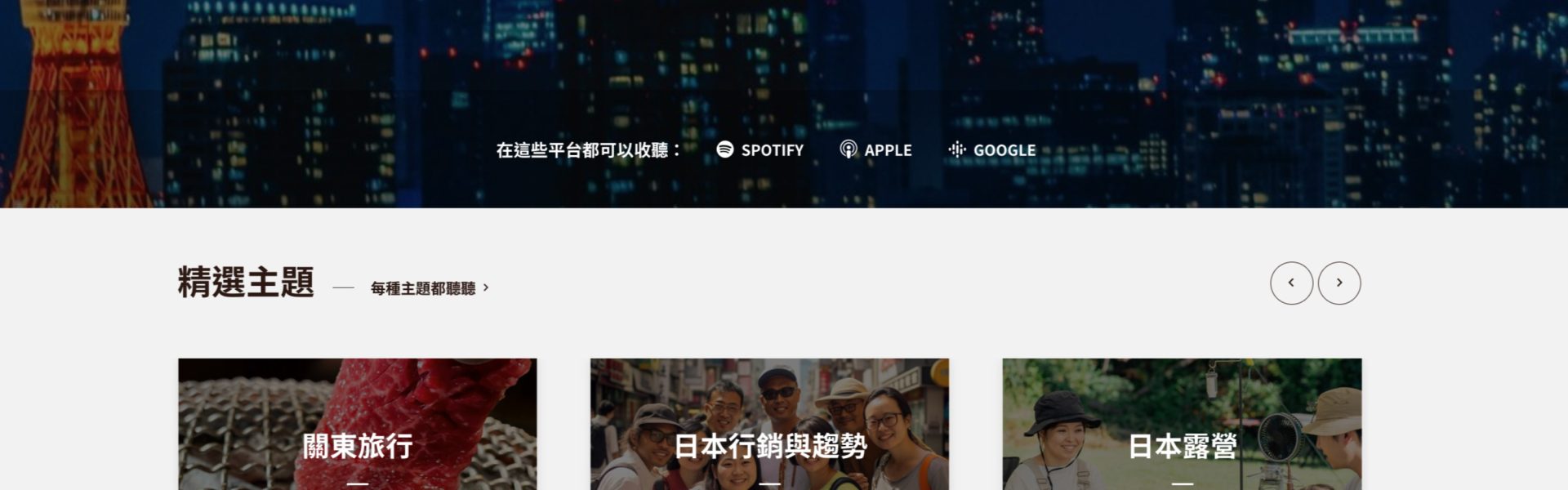This screenshot has width=1568, height=490.
Task: Open the 日本露營 topic card
Action: click(1182, 433)
